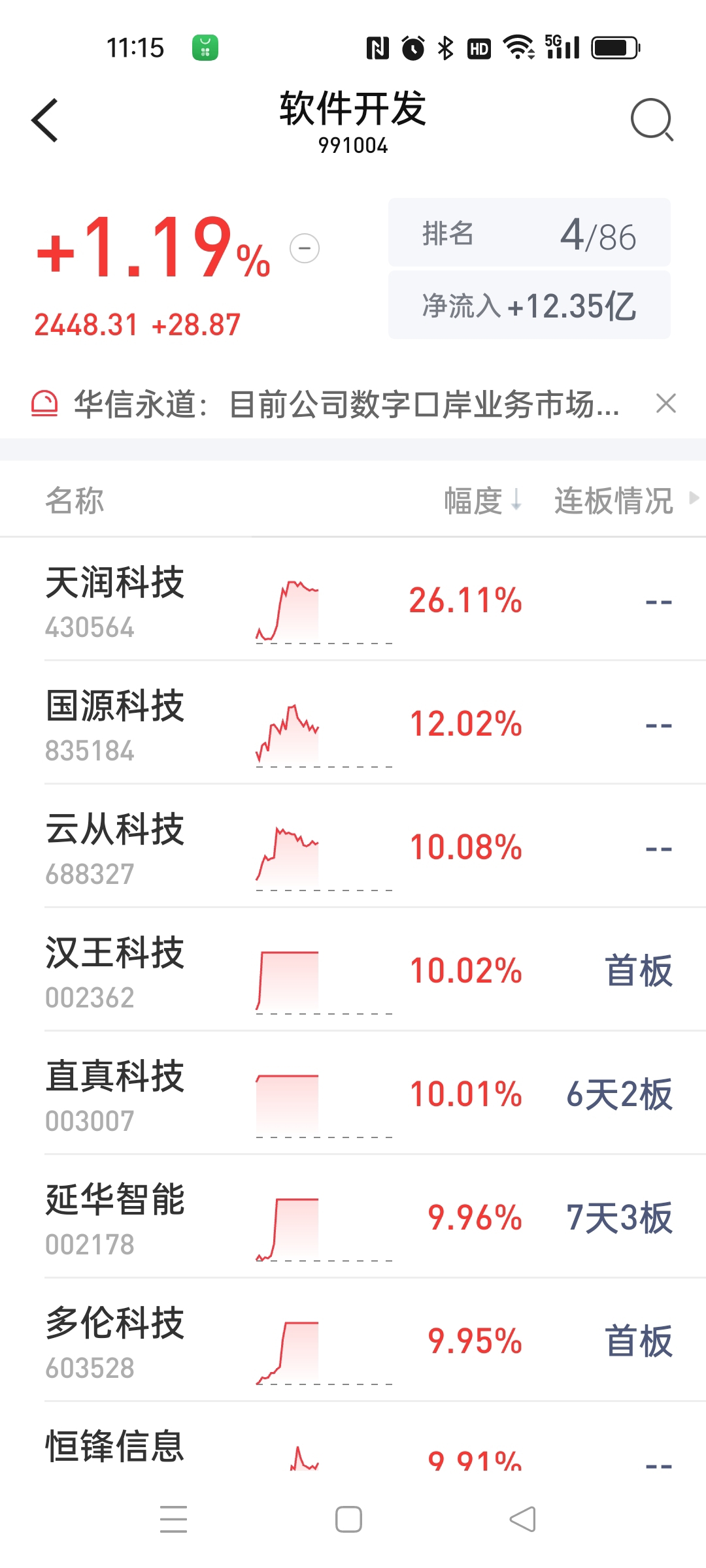Open the search magnifier icon
The image size is (706, 1568).
coord(652,120)
